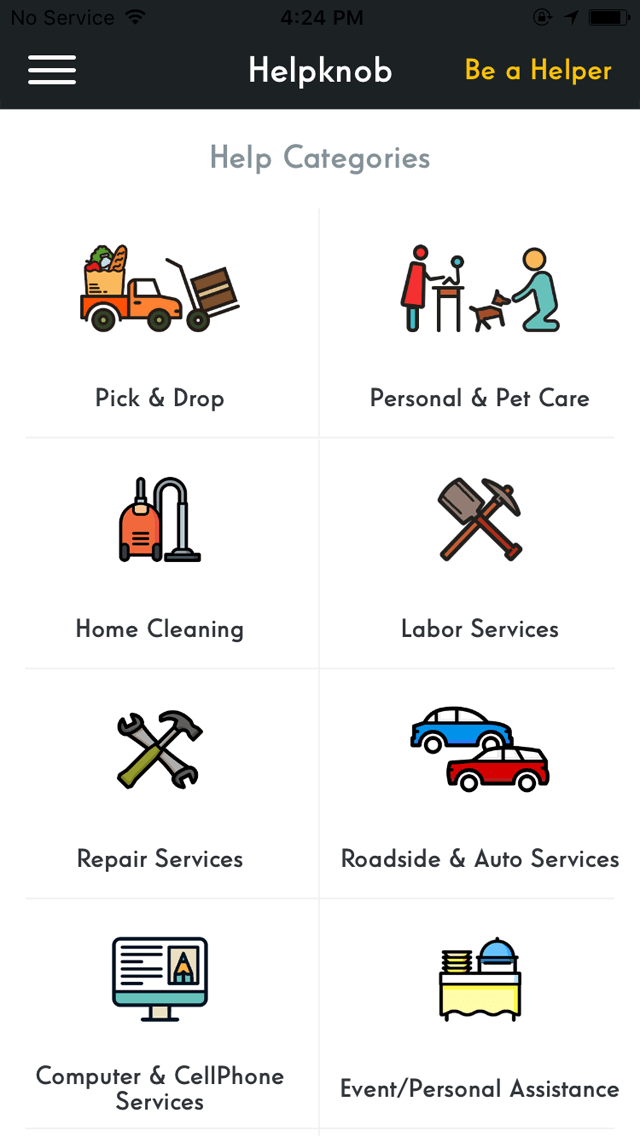Screen dimensions: 640x1136
Task: Select the Pick & Drop category
Action: 160,324
